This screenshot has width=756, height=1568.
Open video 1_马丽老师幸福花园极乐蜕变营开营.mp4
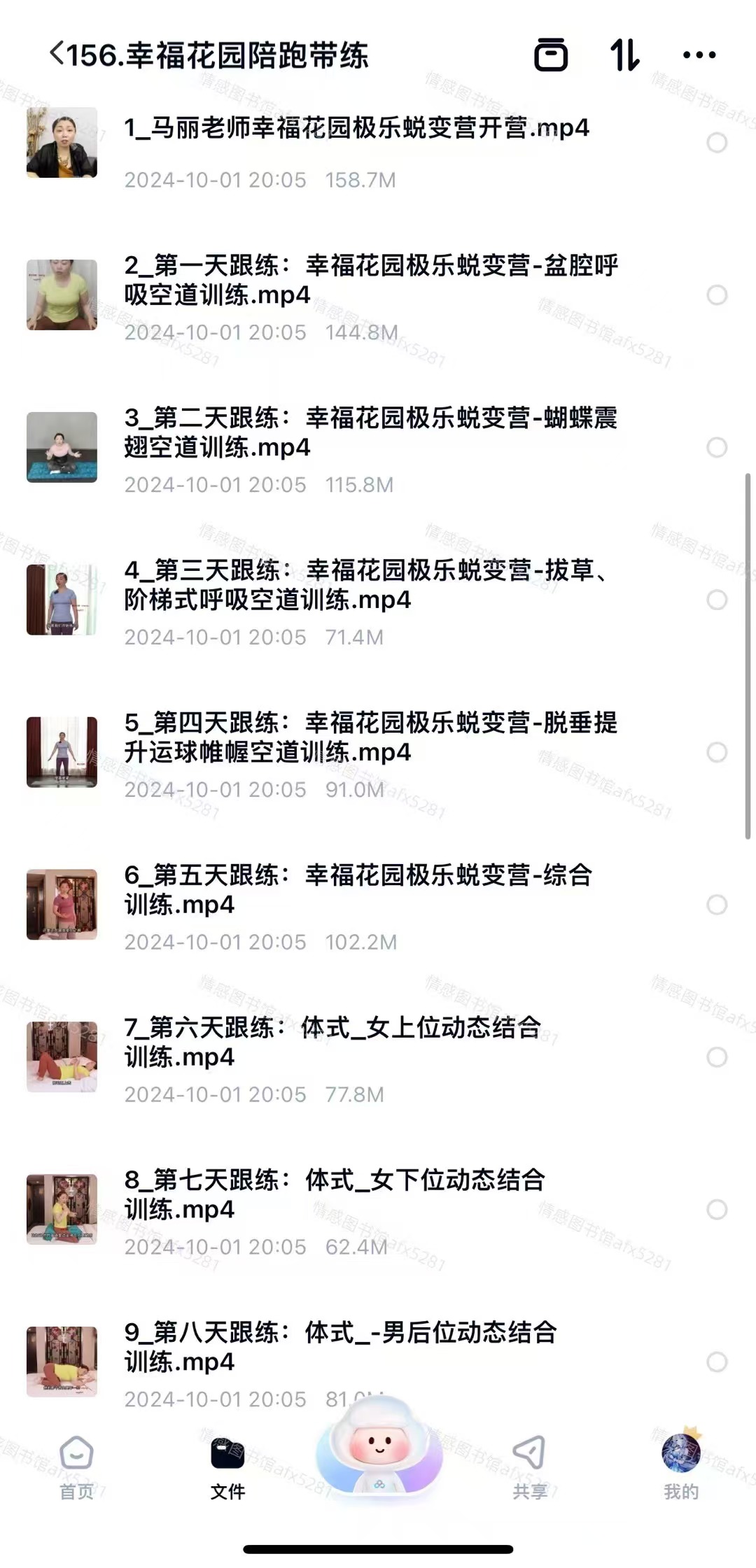tap(357, 129)
